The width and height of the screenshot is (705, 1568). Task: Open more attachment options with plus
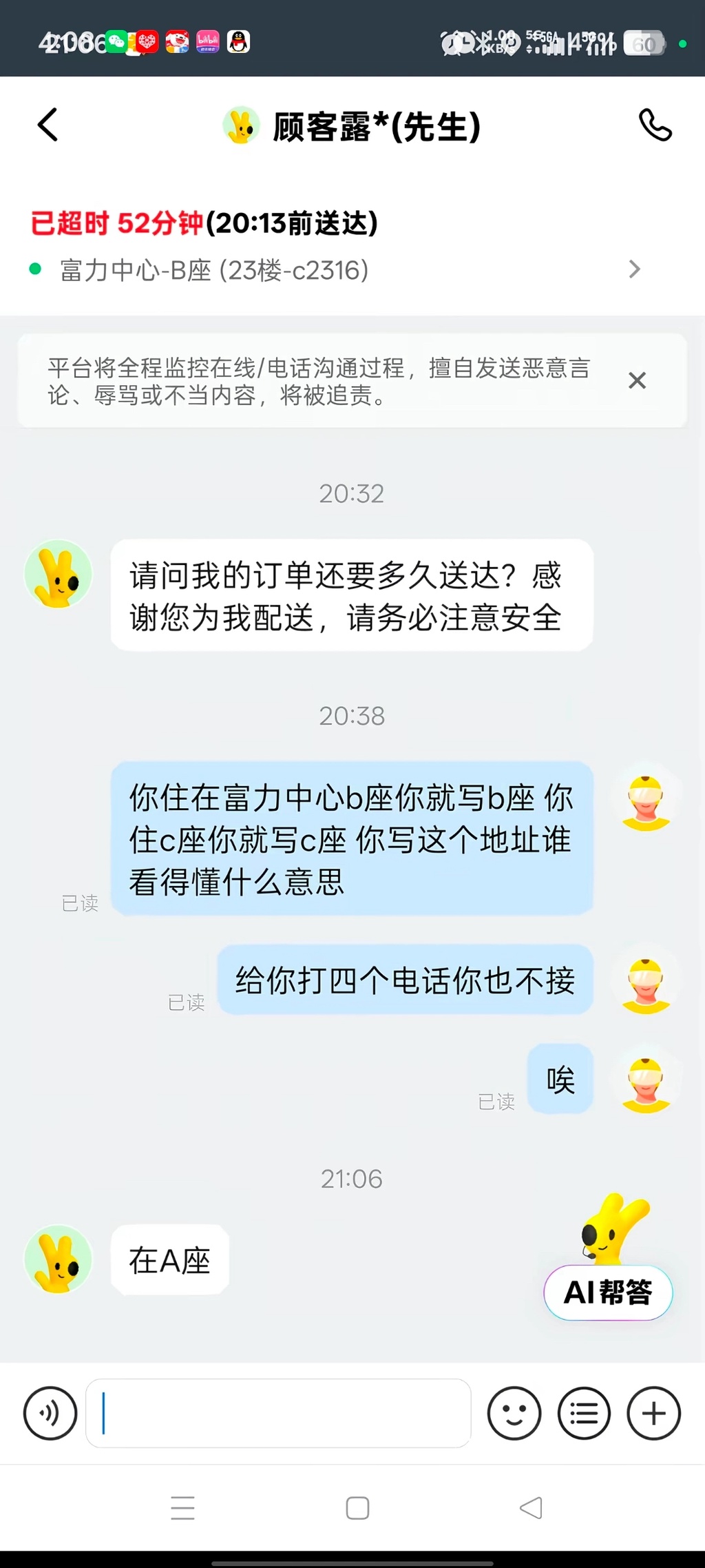pos(653,1413)
